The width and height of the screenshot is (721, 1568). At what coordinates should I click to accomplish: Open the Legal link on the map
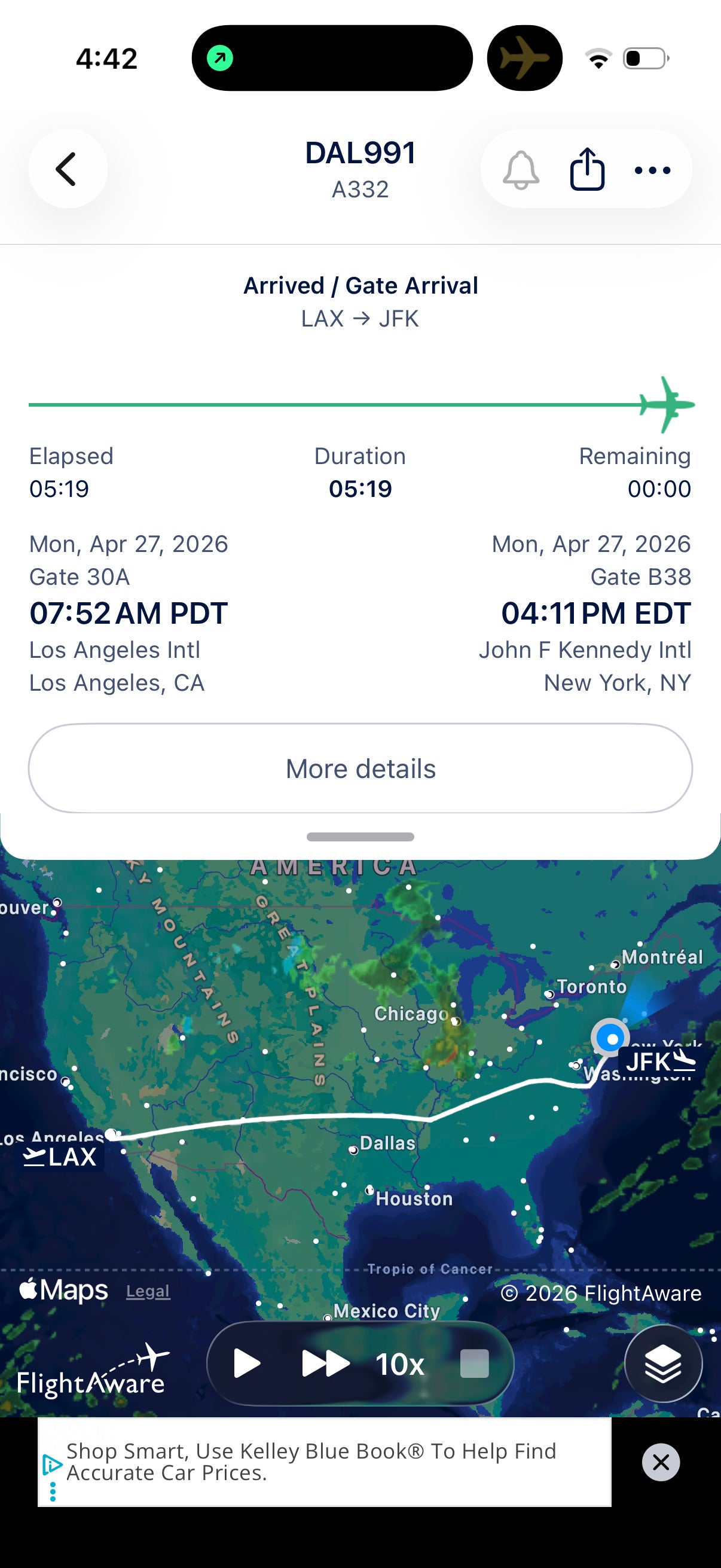[146, 1291]
